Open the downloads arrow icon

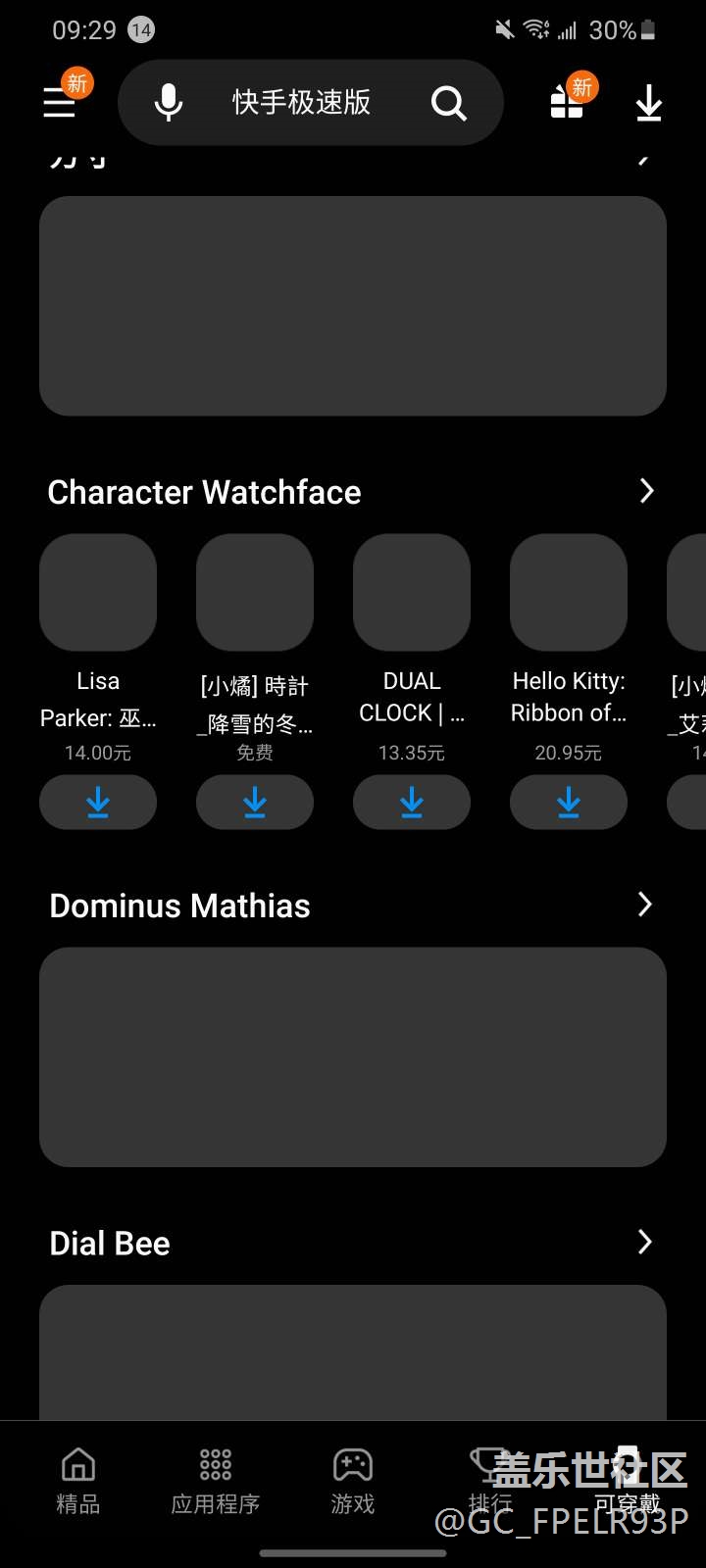[649, 102]
